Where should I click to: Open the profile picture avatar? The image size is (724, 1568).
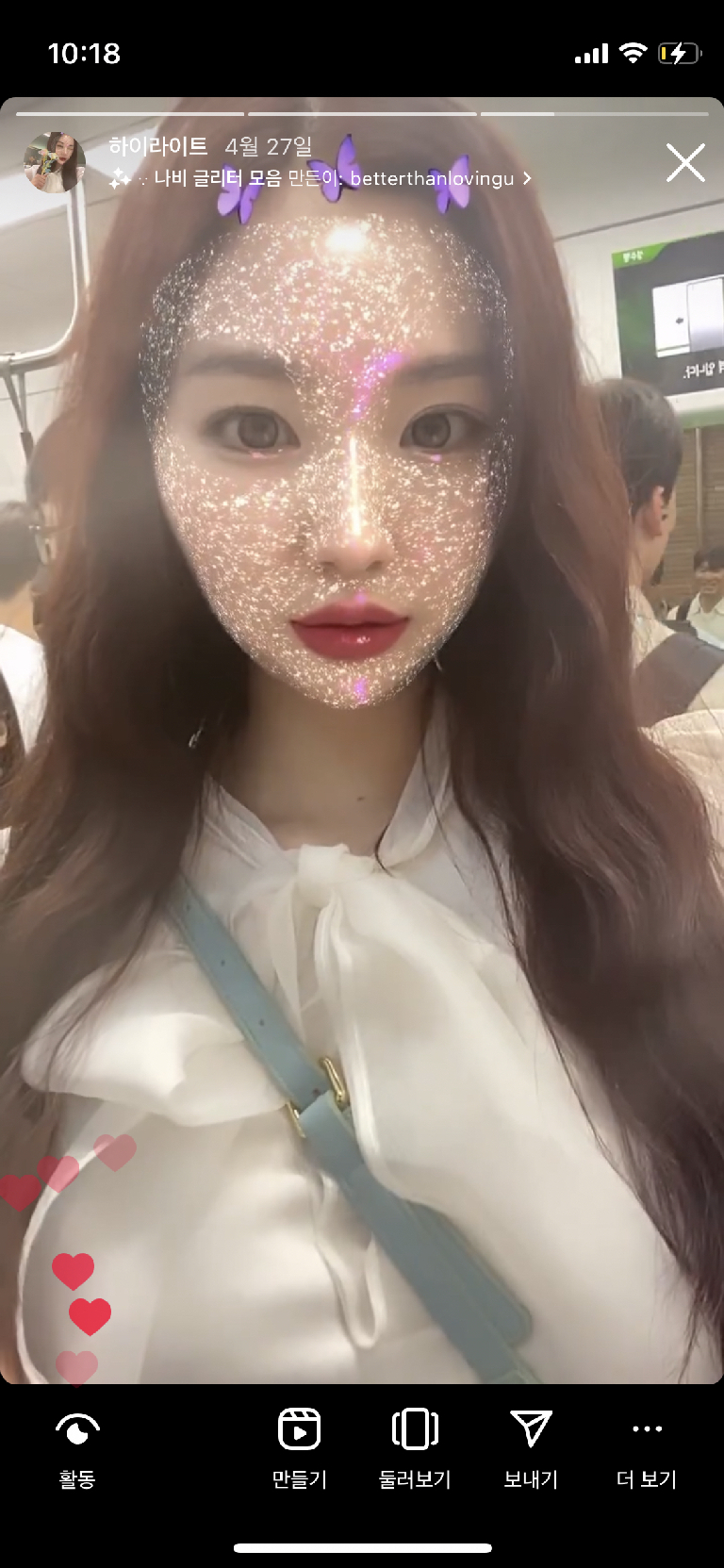click(55, 162)
